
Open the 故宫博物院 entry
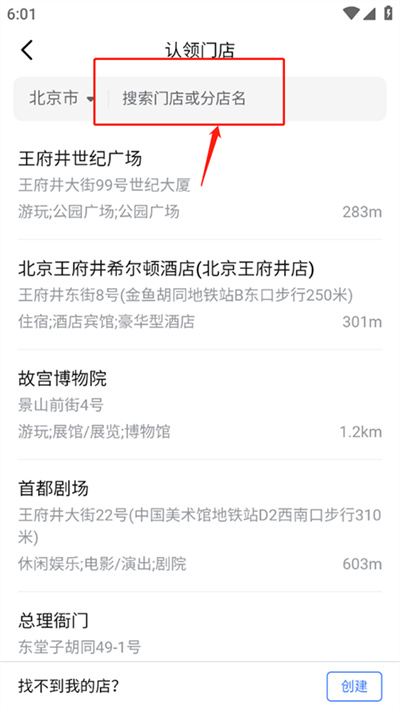click(x=200, y=404)
